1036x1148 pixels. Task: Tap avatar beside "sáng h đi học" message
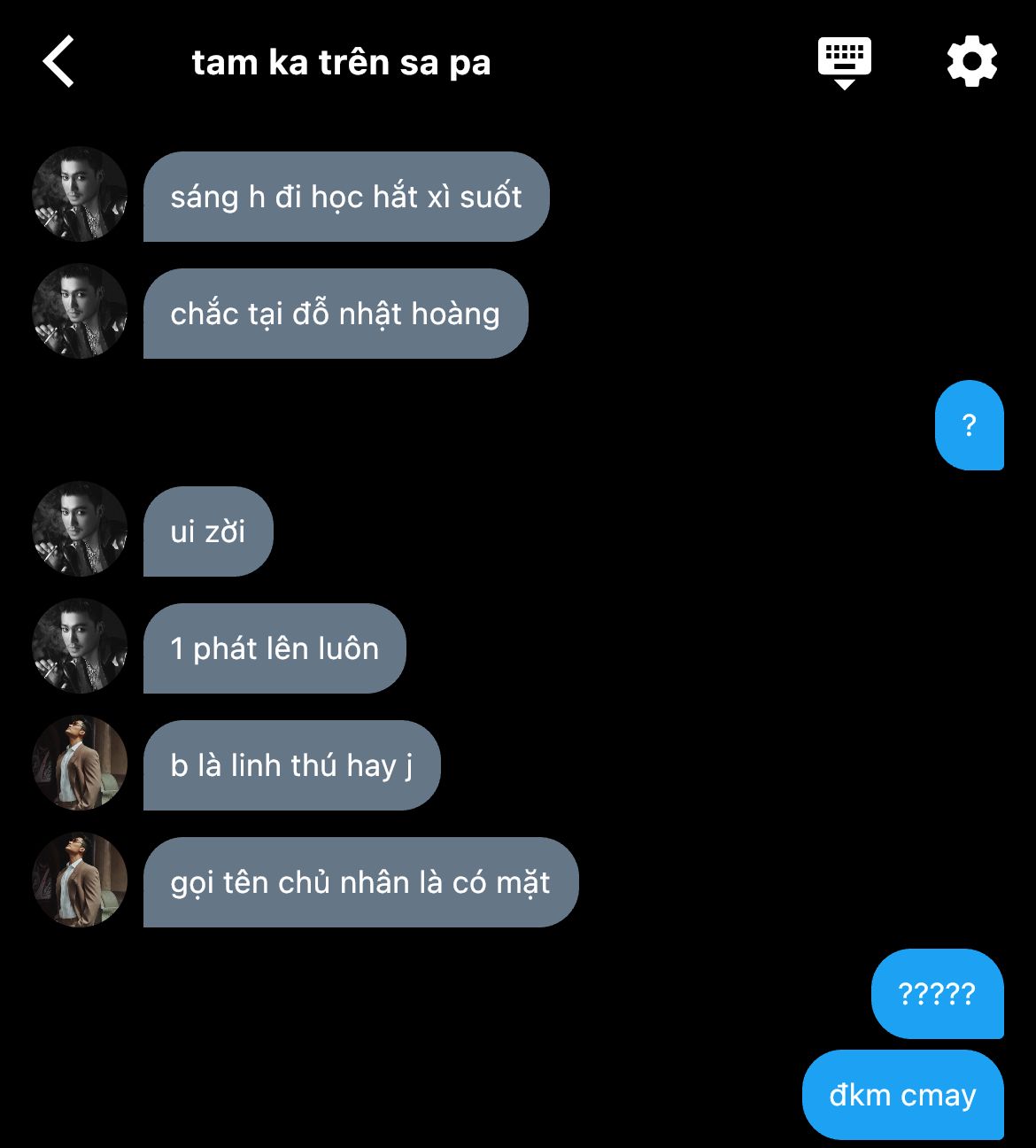(80, 195)
